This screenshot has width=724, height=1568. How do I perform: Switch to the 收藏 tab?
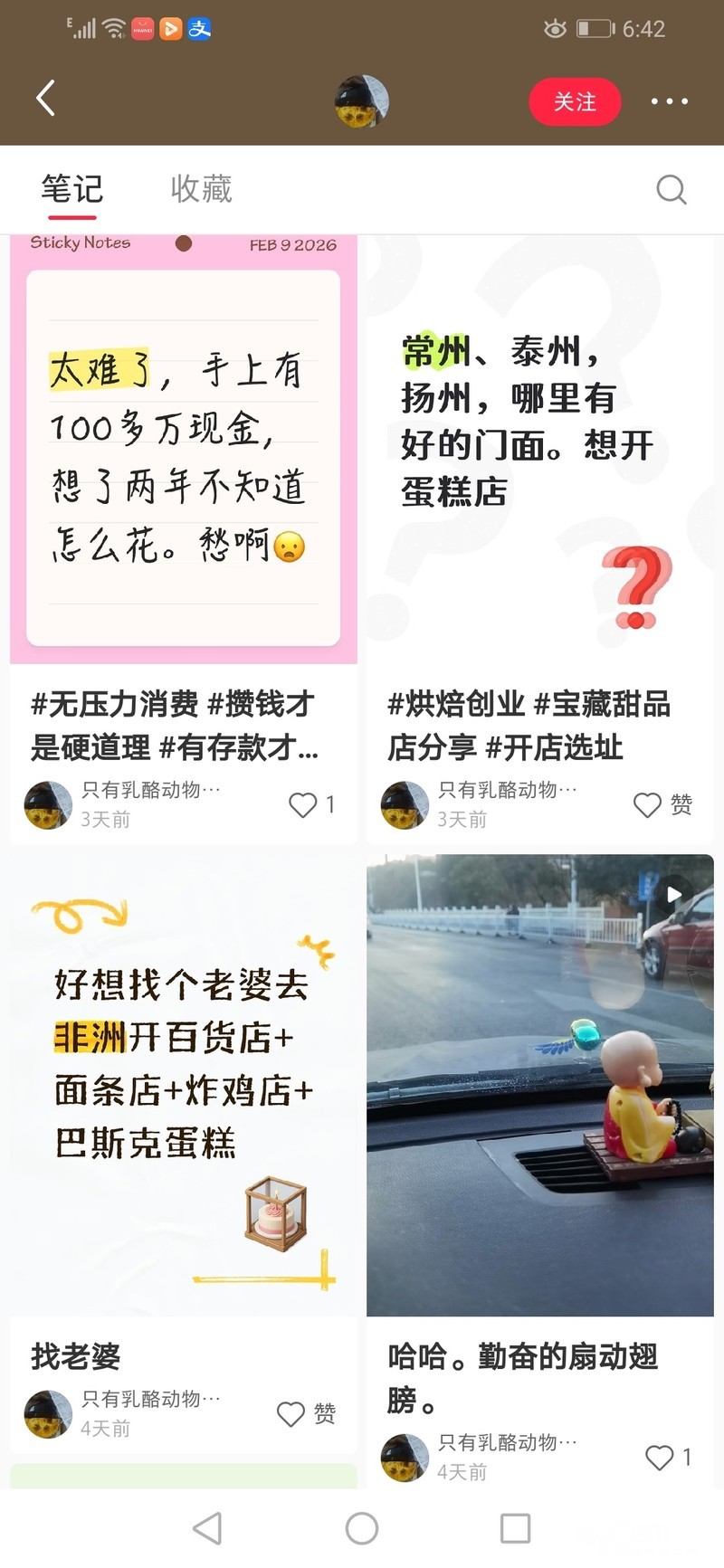201,189
